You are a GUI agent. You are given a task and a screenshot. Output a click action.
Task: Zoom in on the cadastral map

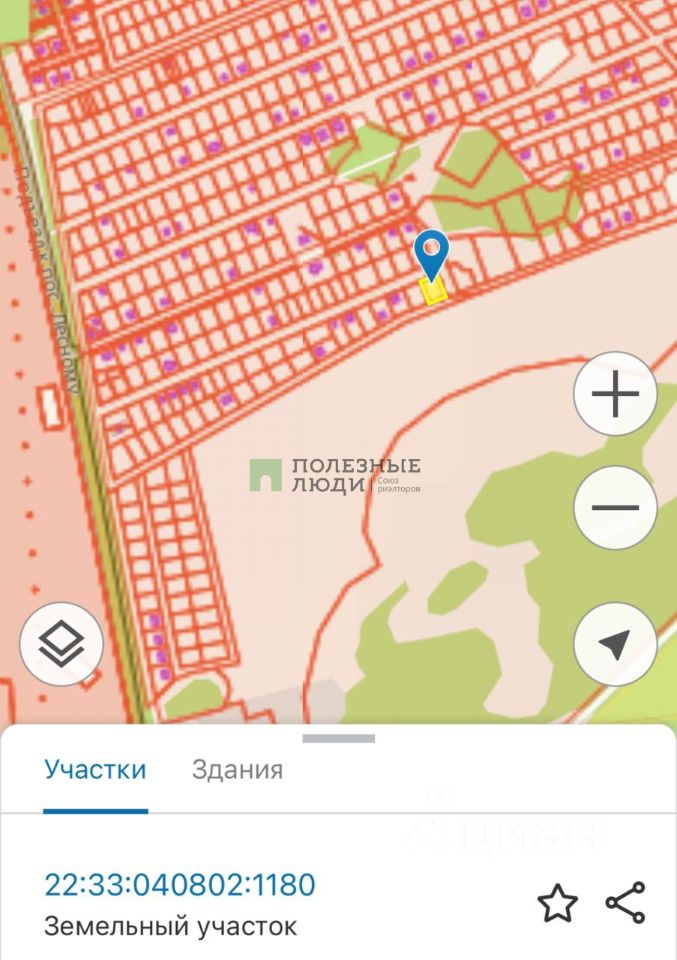[615, 395]
